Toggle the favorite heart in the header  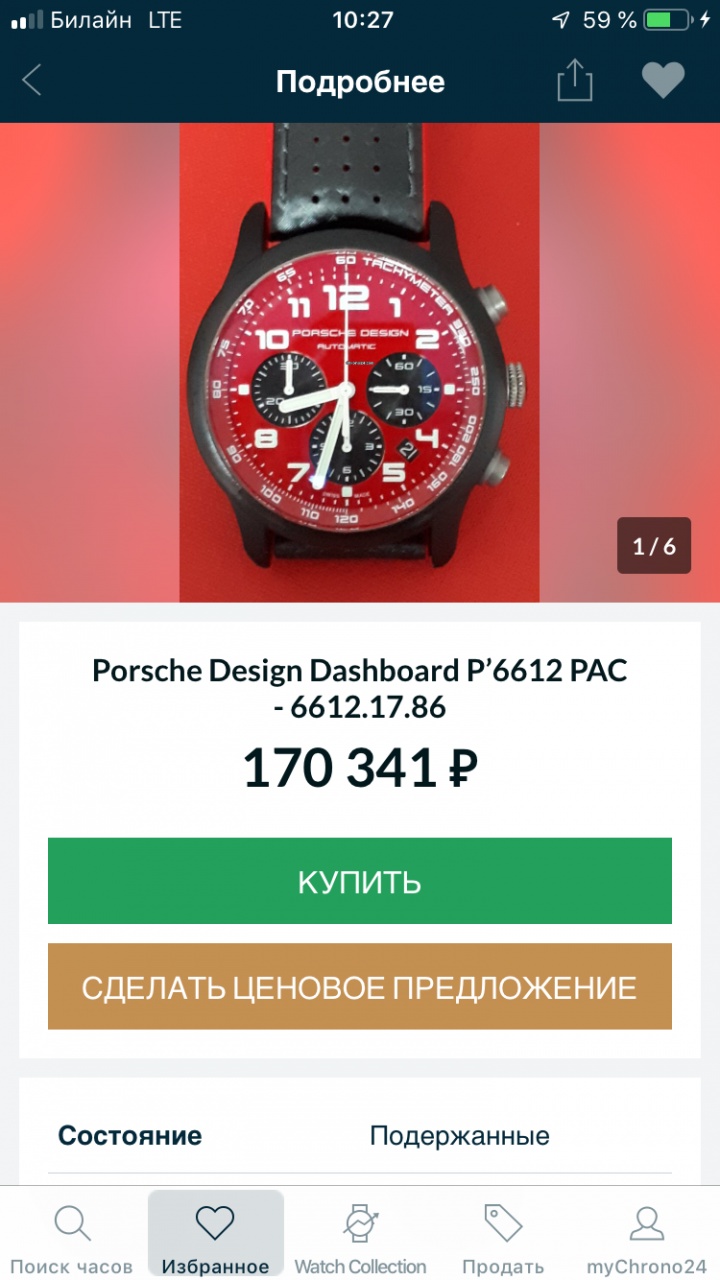[x=663, y=80]
